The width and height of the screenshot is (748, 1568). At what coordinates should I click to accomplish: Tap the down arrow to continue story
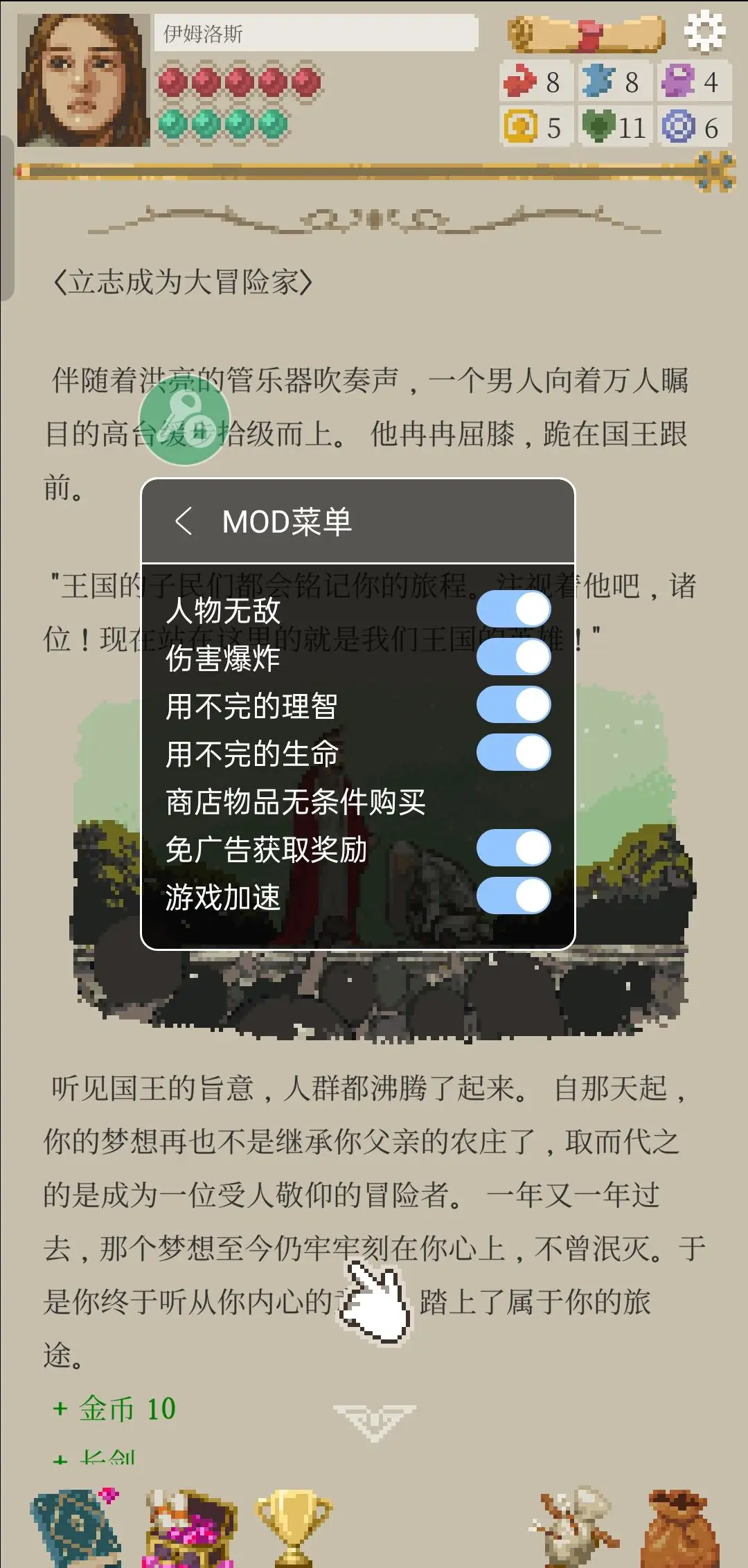tap(374, 1421)
